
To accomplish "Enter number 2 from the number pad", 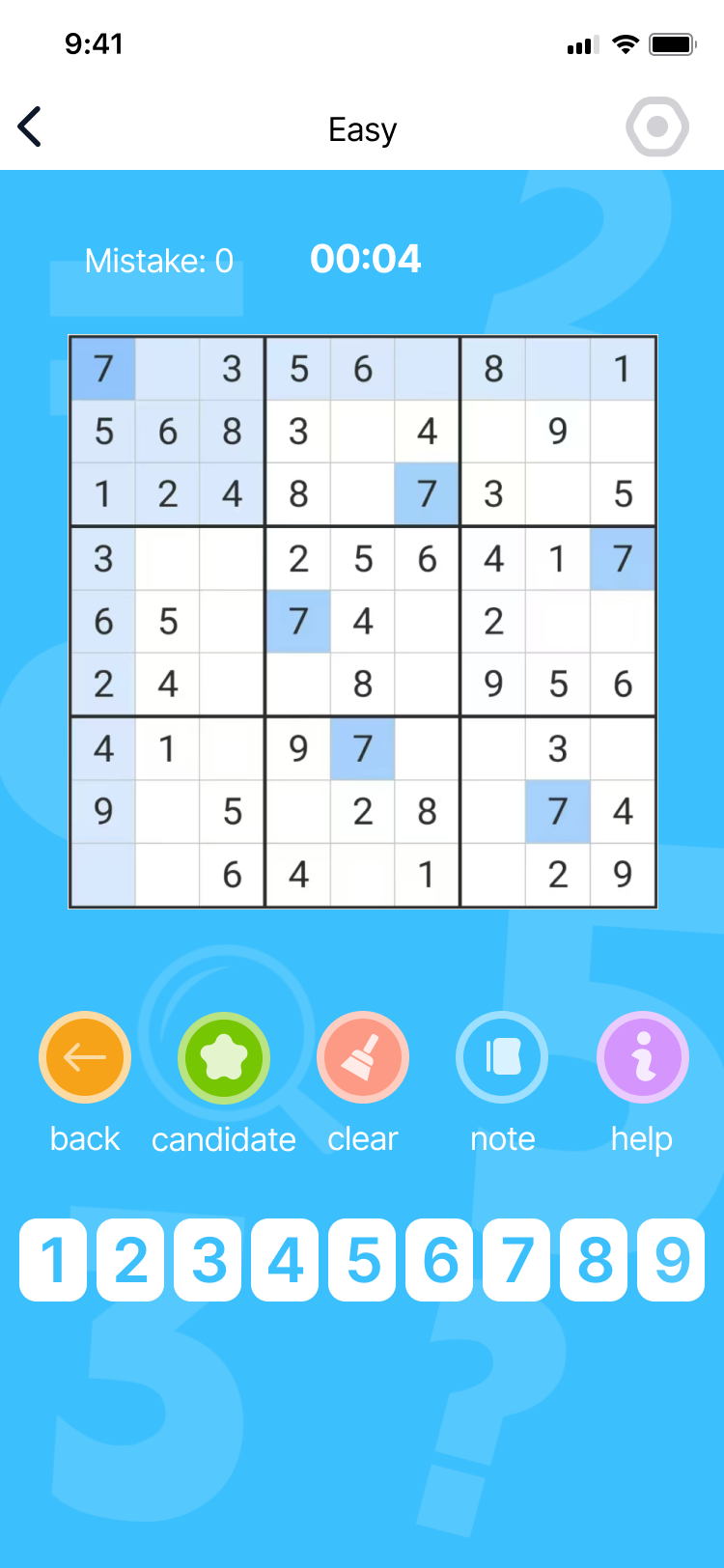I will pyautogui.click(x=130, y=1260).
